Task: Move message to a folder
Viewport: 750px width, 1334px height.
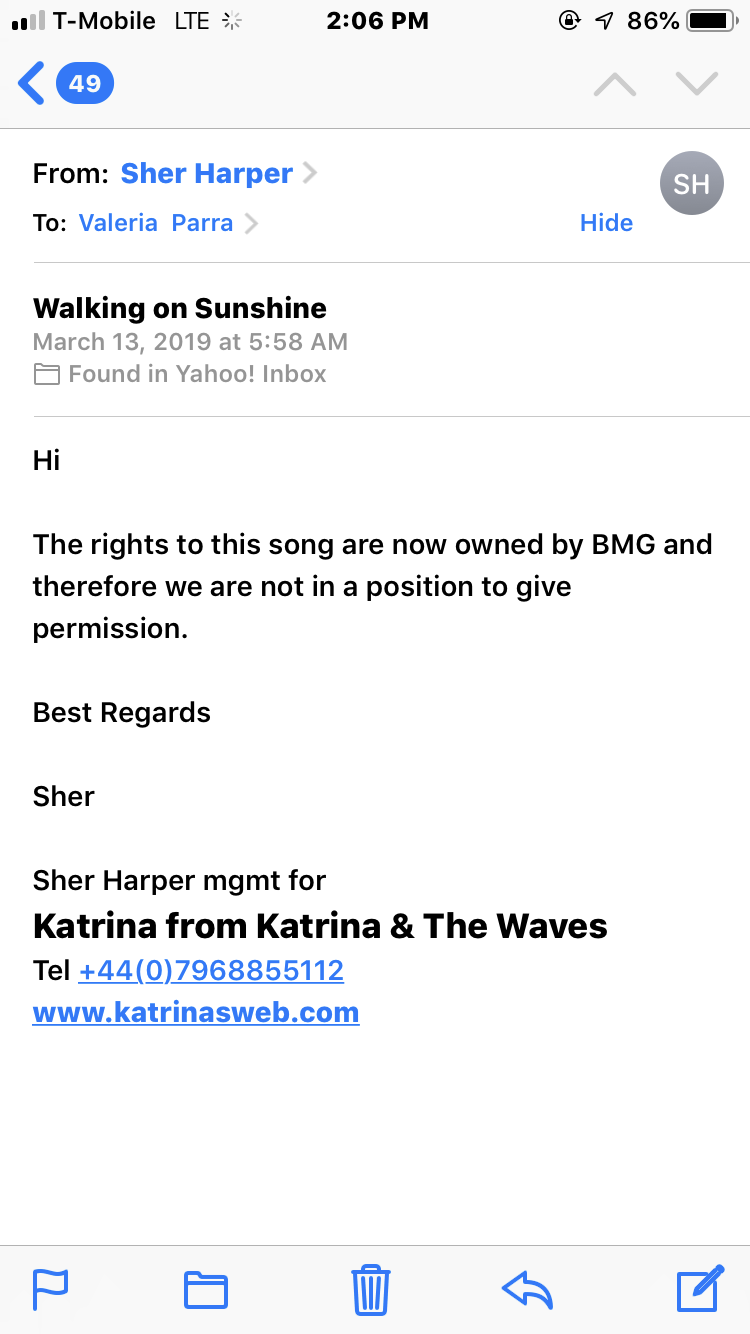Action: click(206, 1290)
